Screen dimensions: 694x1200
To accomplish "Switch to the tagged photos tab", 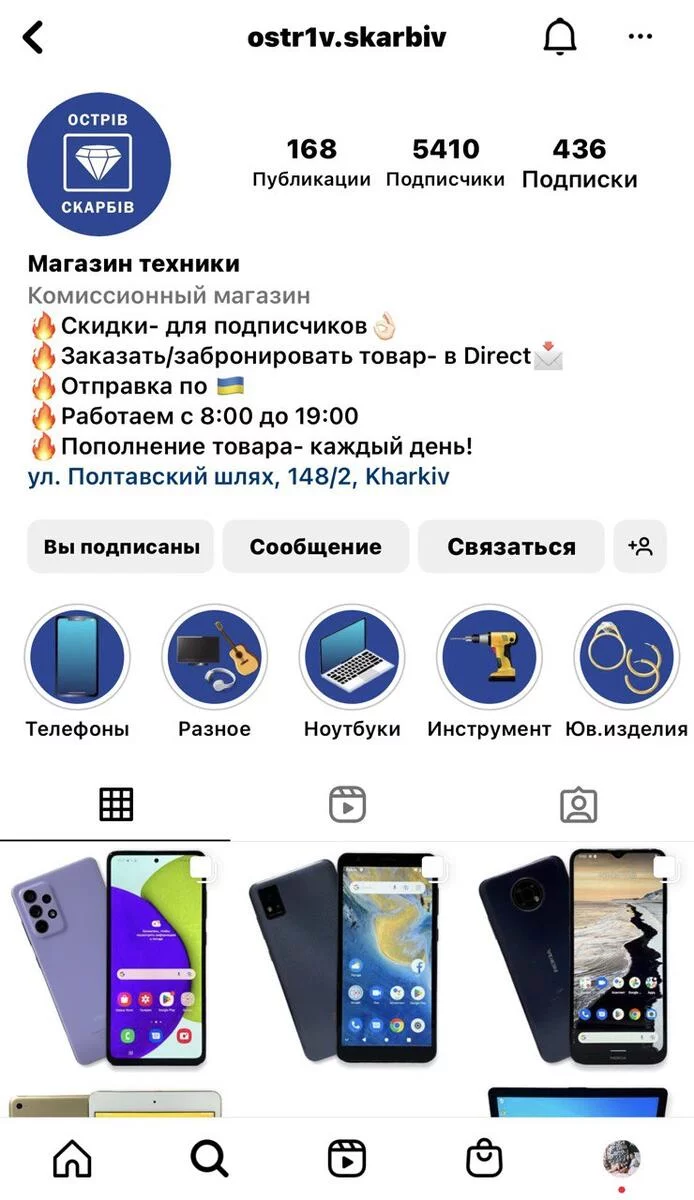I will tap(578, 804).
